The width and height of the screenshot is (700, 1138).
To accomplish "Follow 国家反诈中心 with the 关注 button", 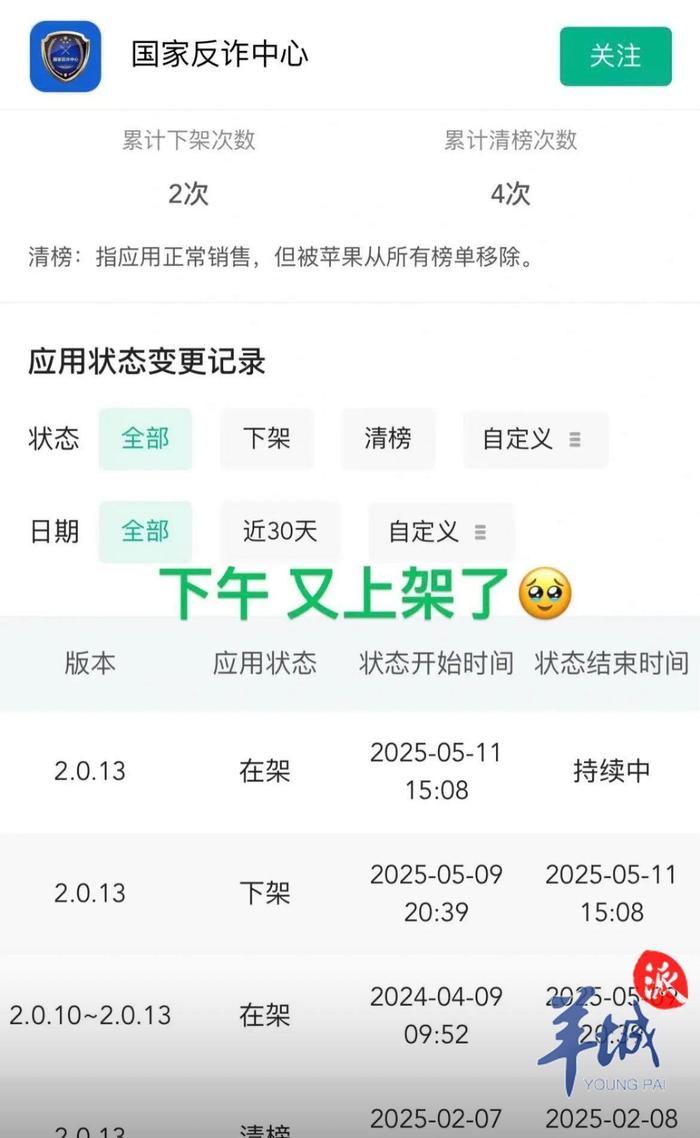I will tap(614, 56).
